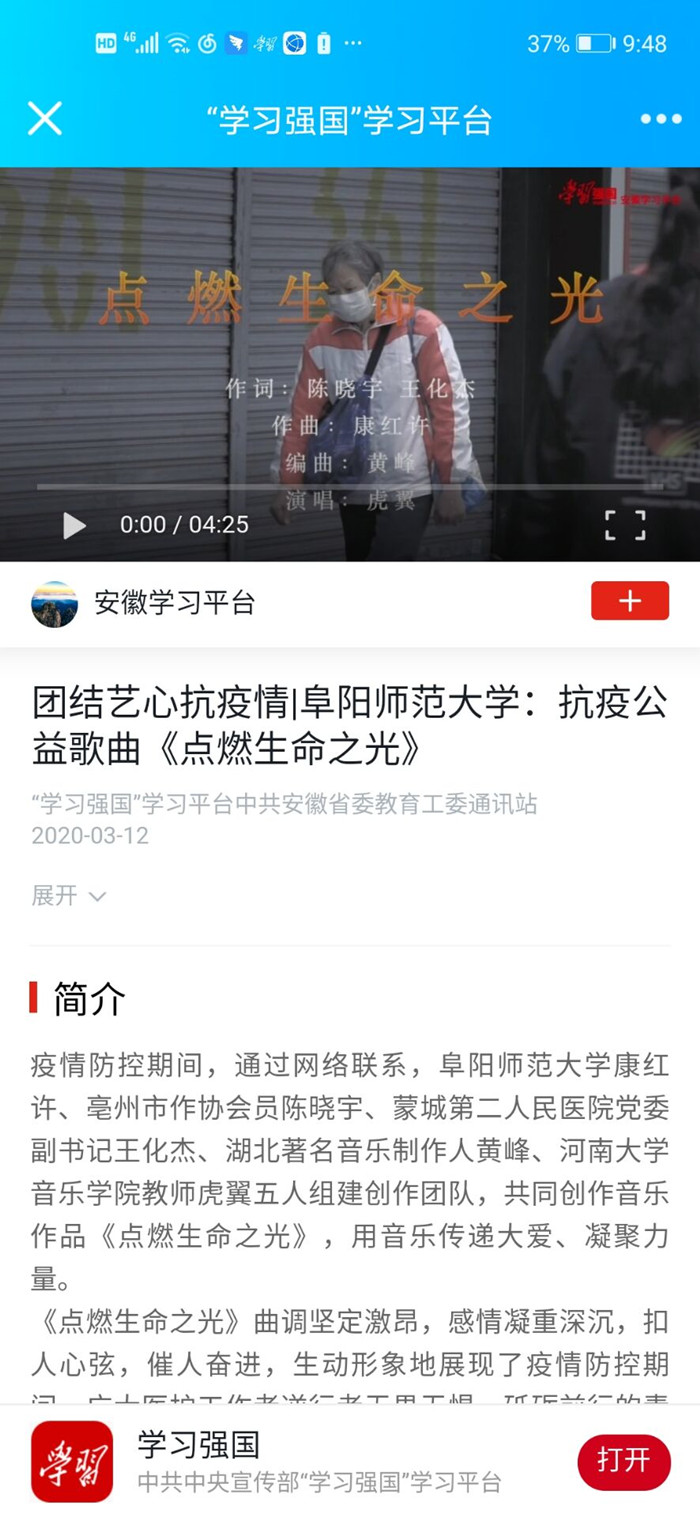Open the three-dot overflow menu
This screenshot has width=700, height=1516.
pos(660,120)
